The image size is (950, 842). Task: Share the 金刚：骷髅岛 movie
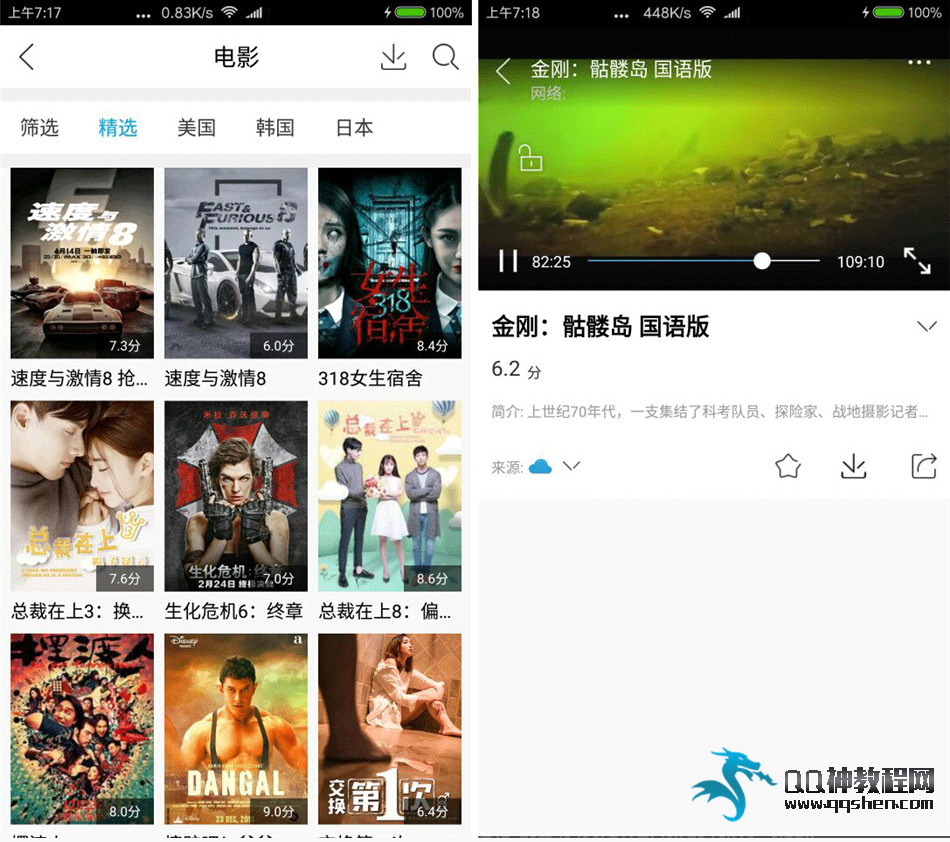point(922,466)
